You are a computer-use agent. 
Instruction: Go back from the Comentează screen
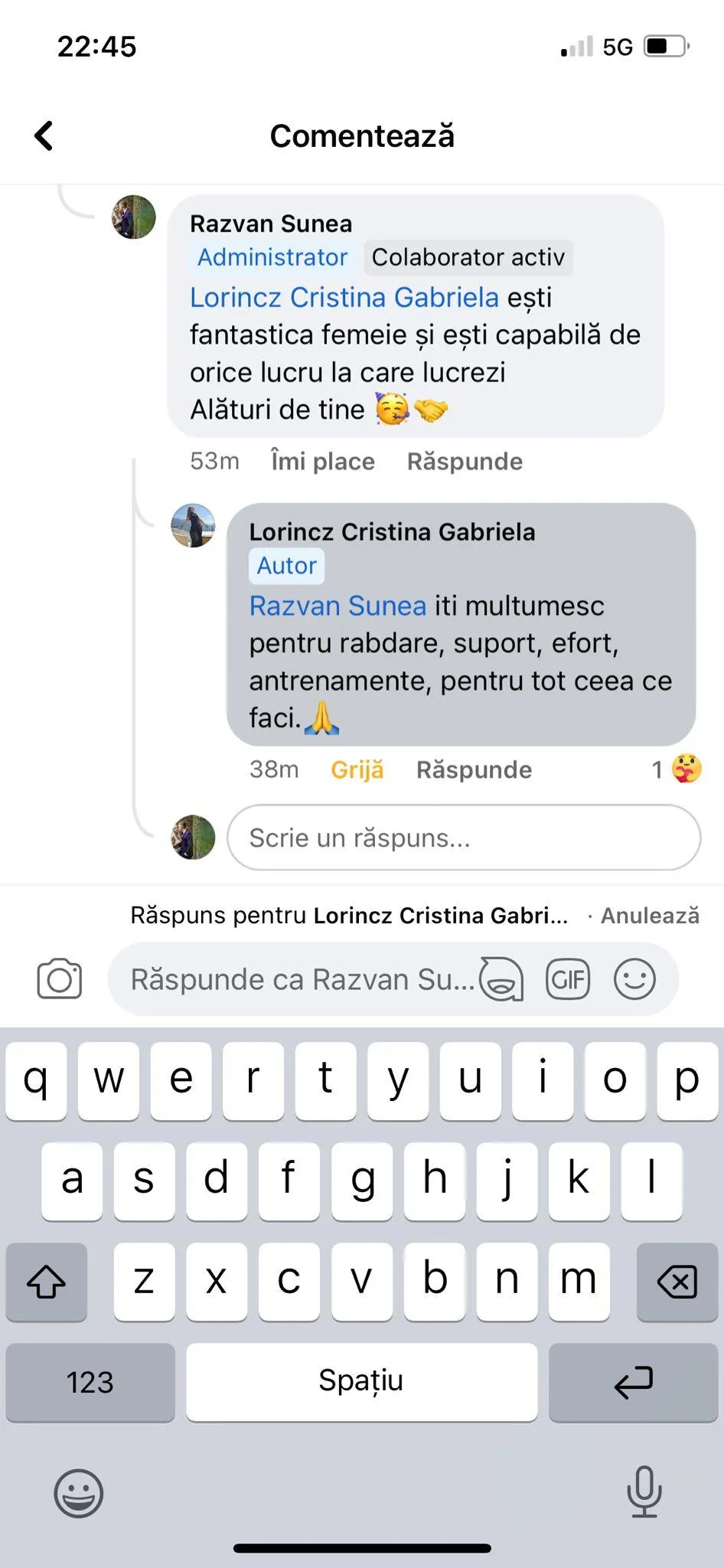point(44,136)
